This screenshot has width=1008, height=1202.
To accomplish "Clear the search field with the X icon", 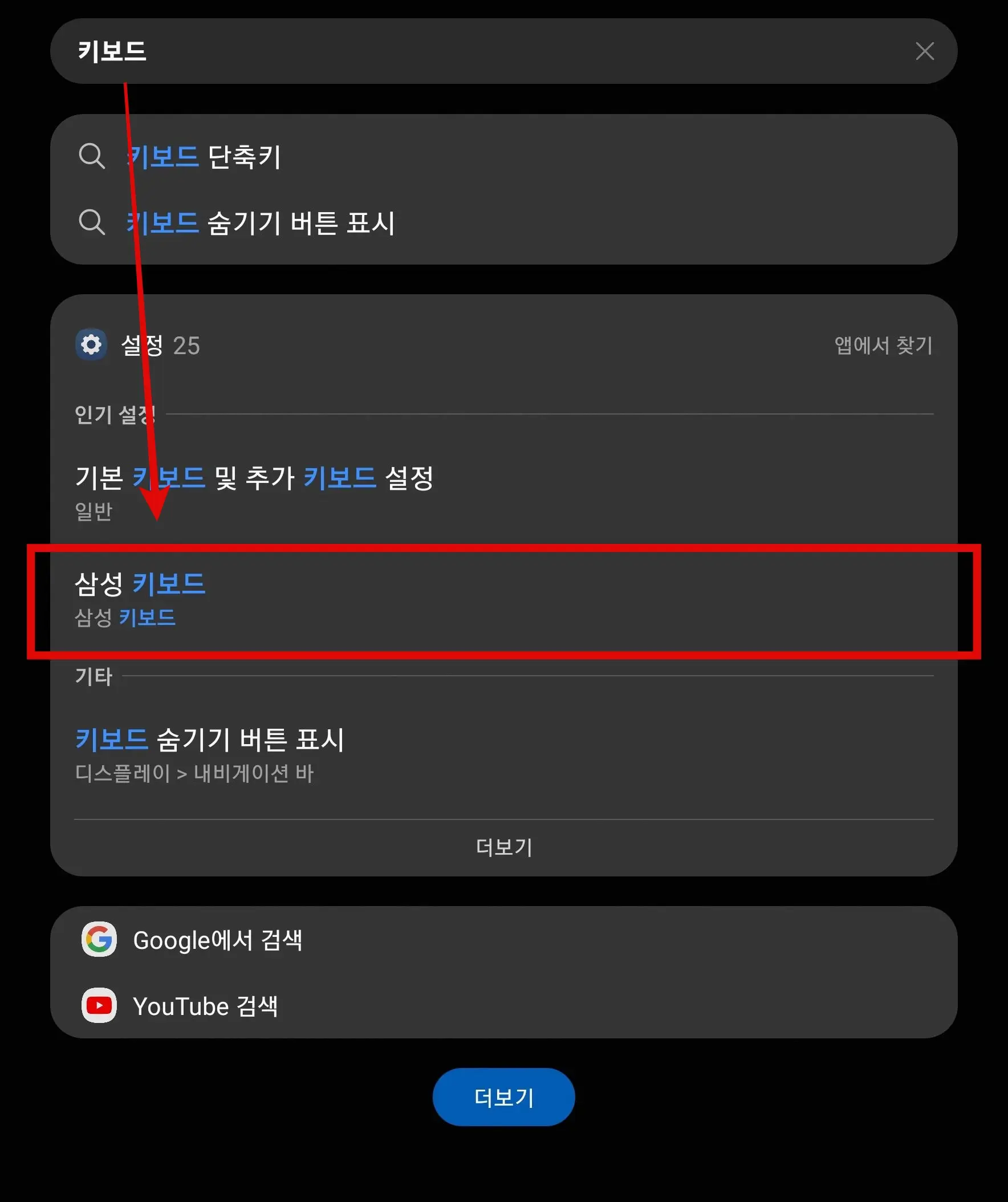I will click(x=925, y=52).
